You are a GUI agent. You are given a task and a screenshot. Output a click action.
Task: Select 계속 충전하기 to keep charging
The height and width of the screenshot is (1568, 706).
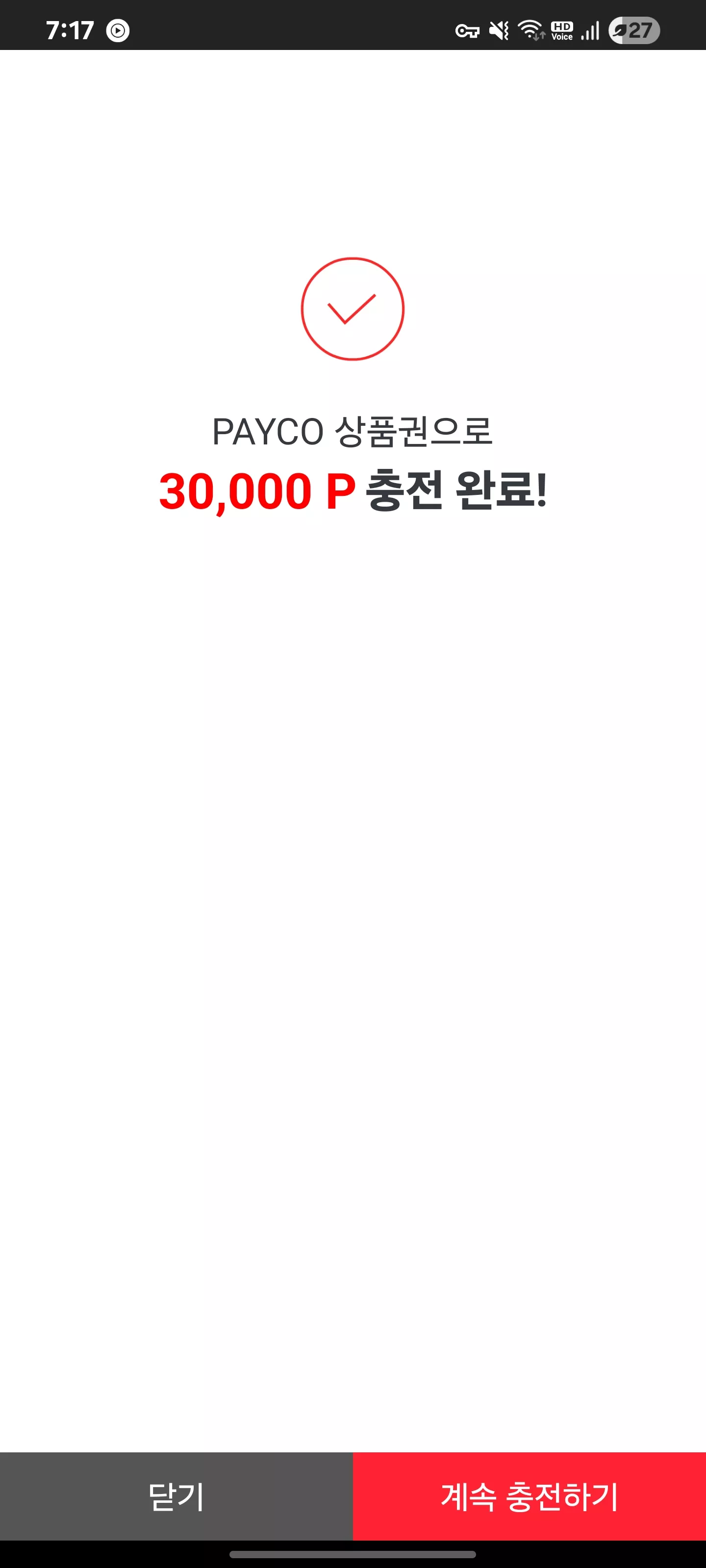(x=529, y=1496)
